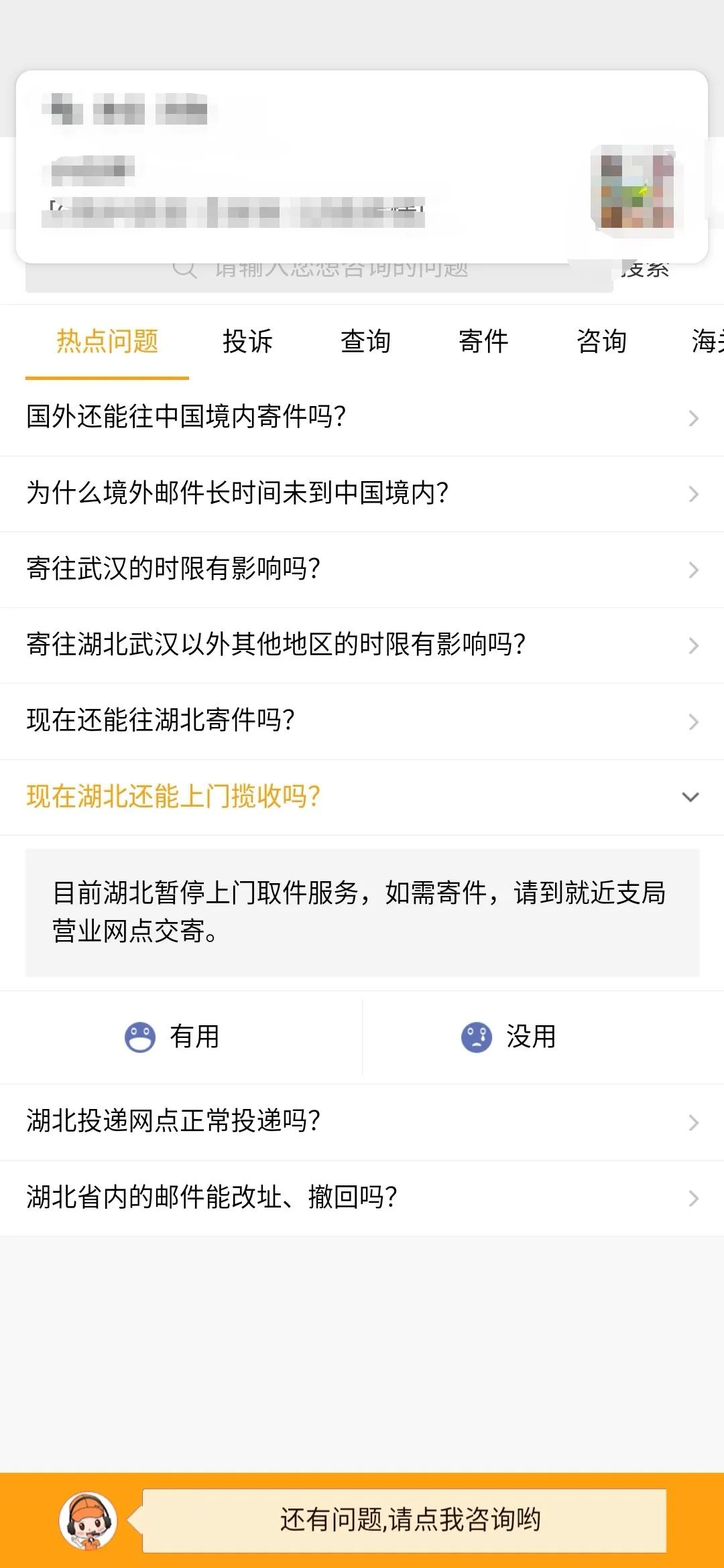Switch to the 查询 tab

coord(366,342)
